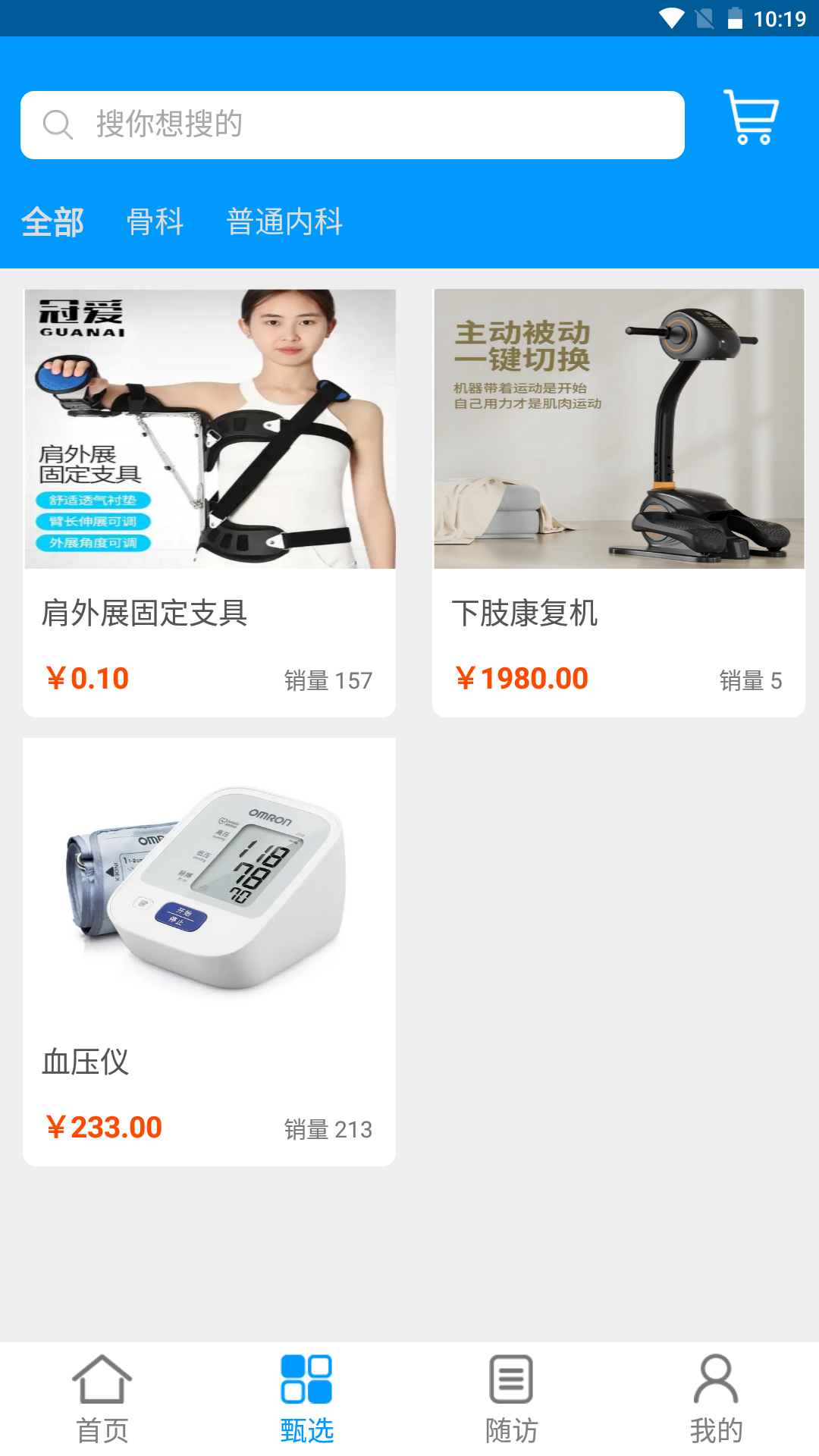Go to the 首页 tab
Image resolution: width=819 pixels, height=1456 pixels.
pyautogui.click(x=102, y=1399)
